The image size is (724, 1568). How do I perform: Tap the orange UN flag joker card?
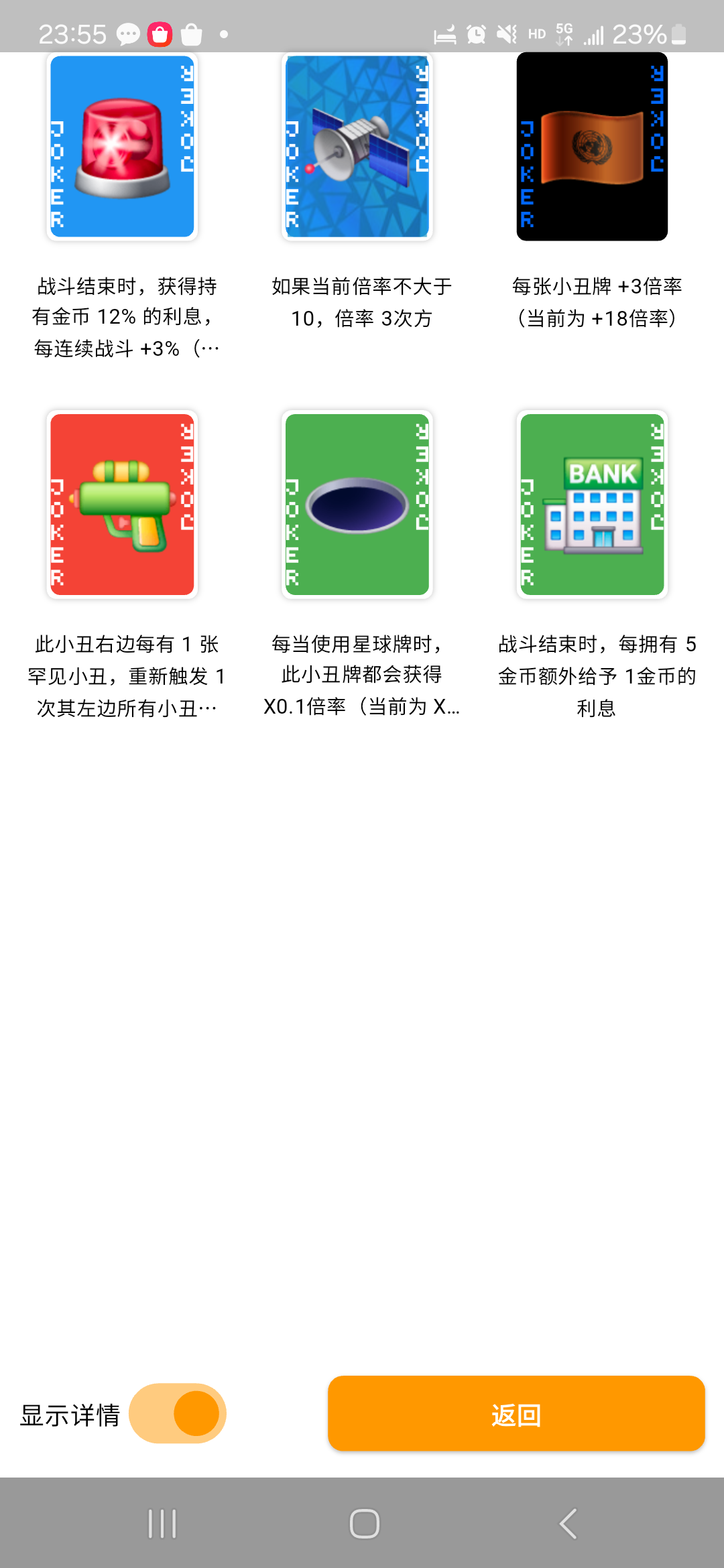pos(592,147)
